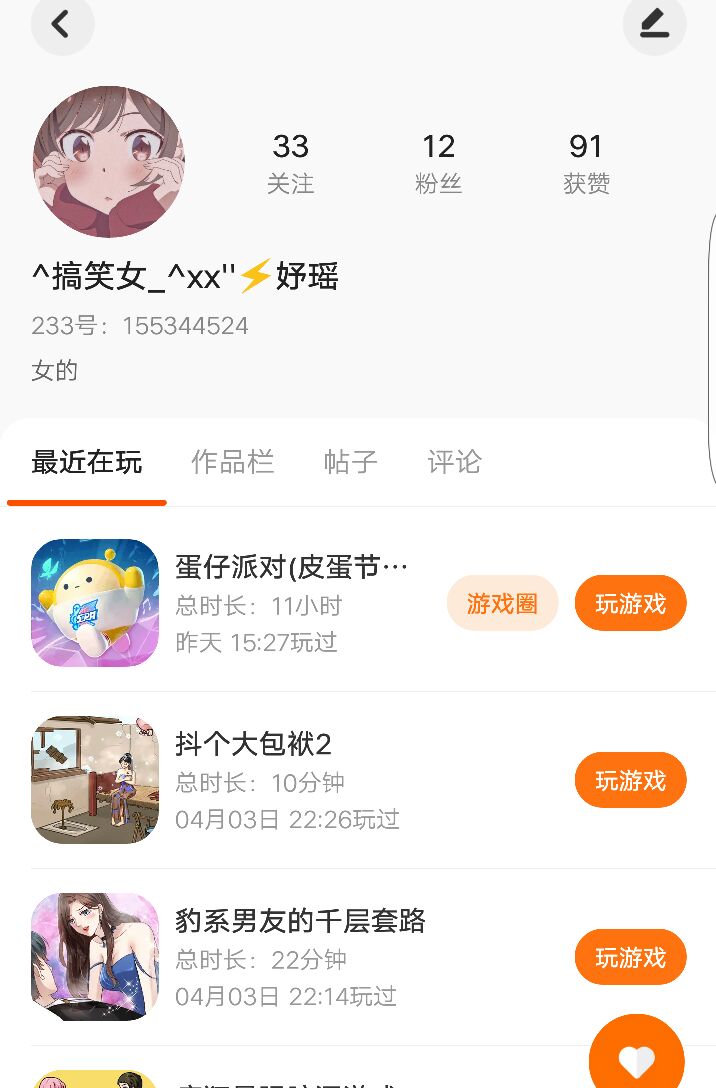Select the 最近在玩 tab

pyautogui.click(x=87, y=462)
